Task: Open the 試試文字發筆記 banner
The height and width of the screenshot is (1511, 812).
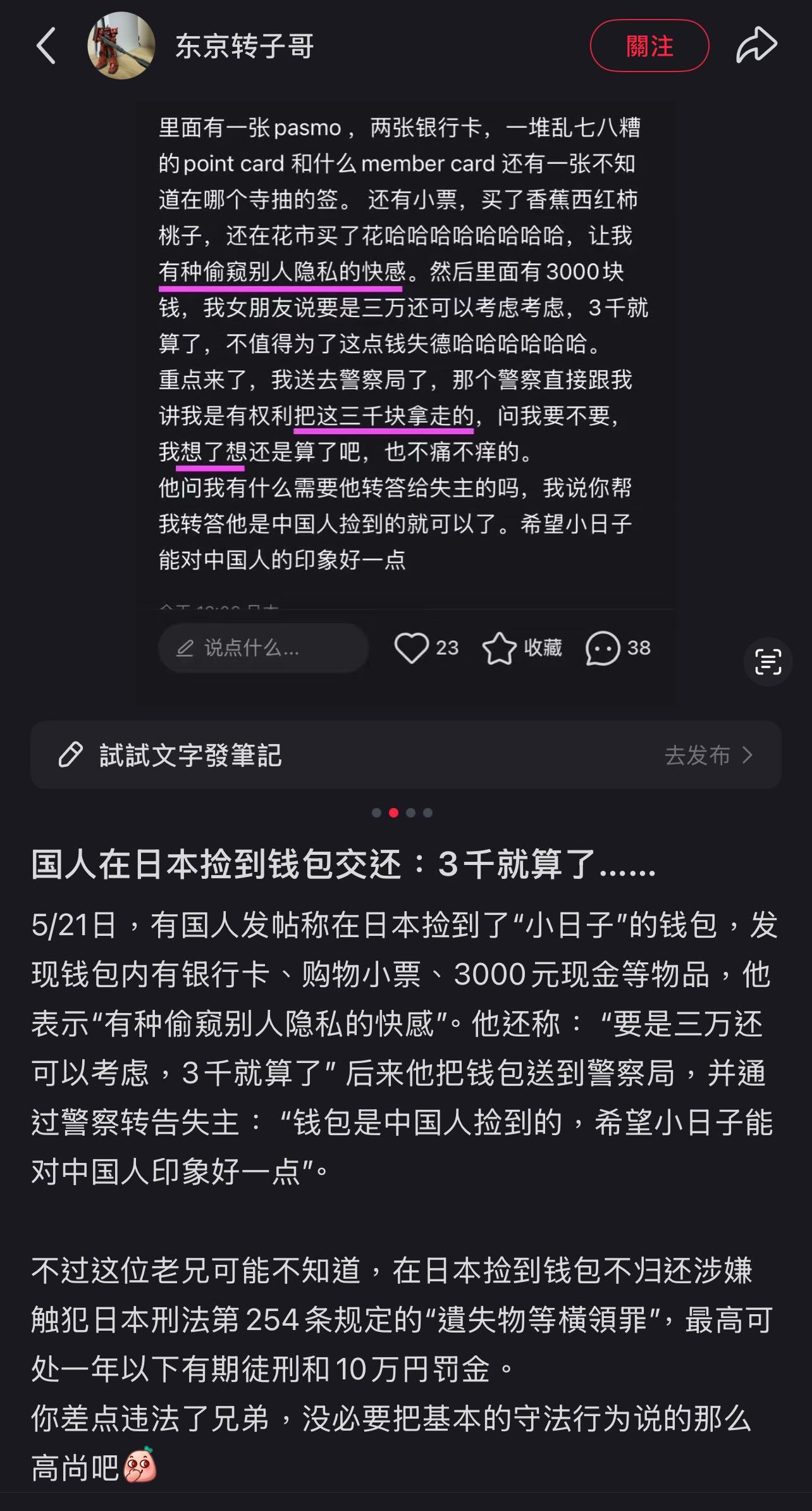Action: click(x=405, y=755)
